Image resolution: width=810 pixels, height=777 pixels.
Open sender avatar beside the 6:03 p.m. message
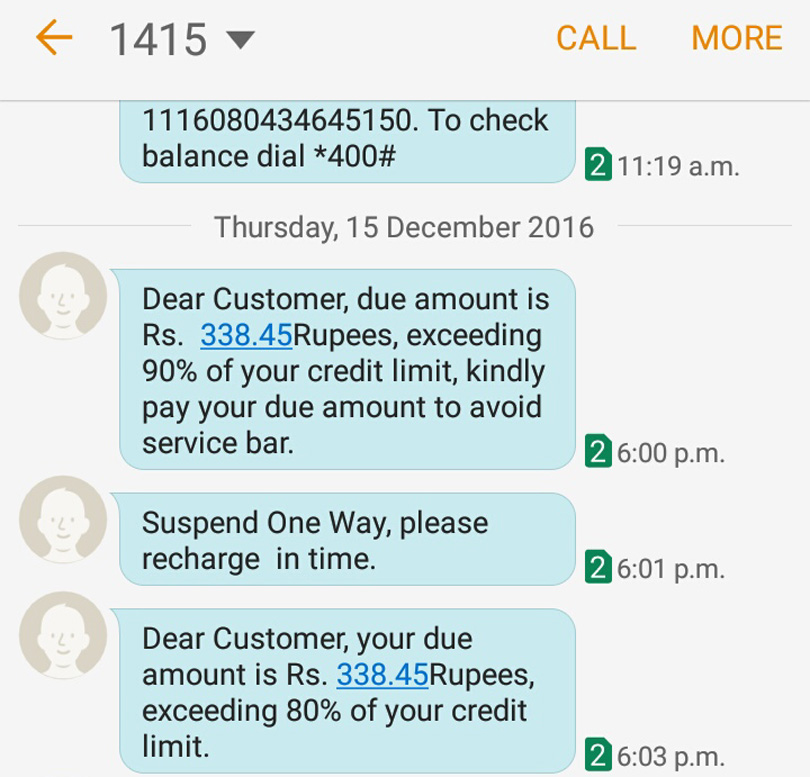point(63,635)
